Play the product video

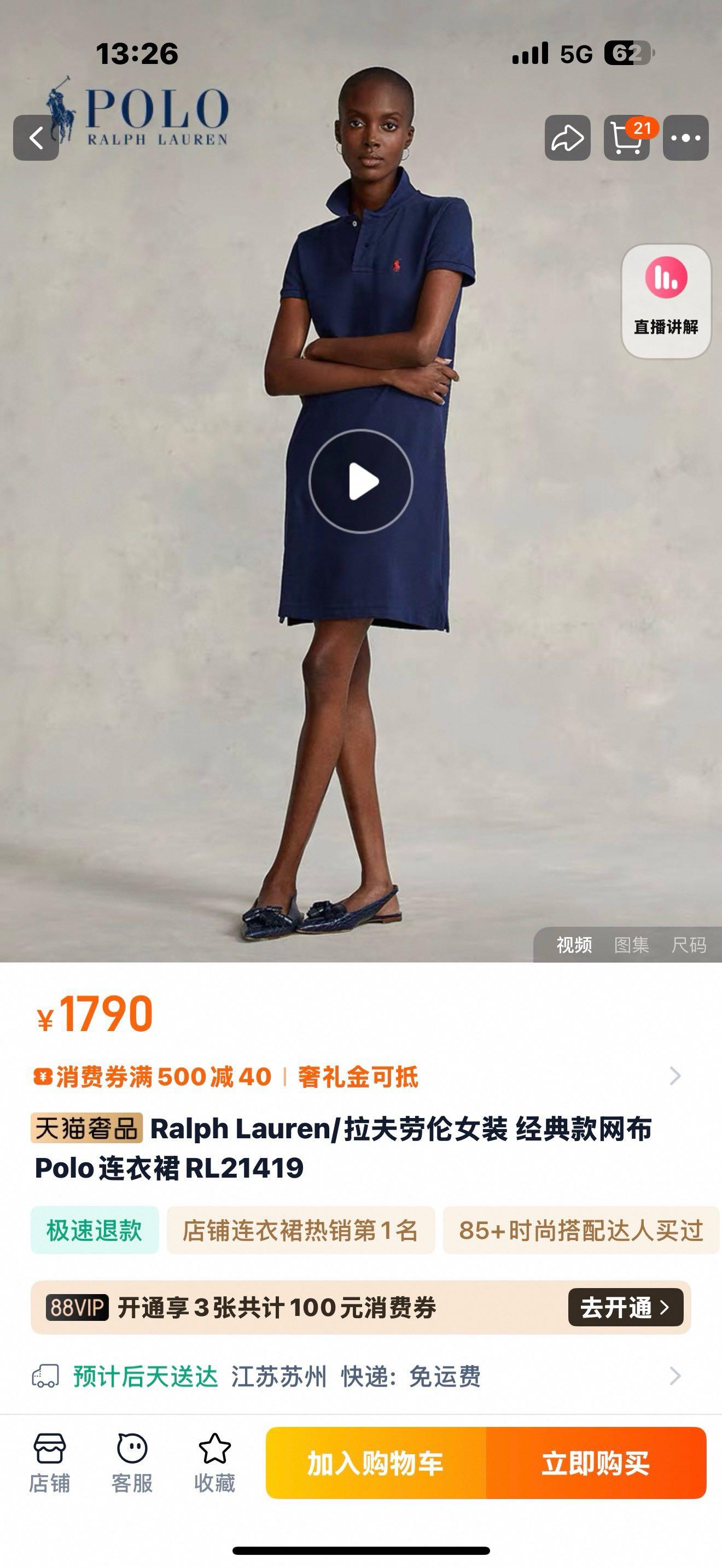[361, 482]
